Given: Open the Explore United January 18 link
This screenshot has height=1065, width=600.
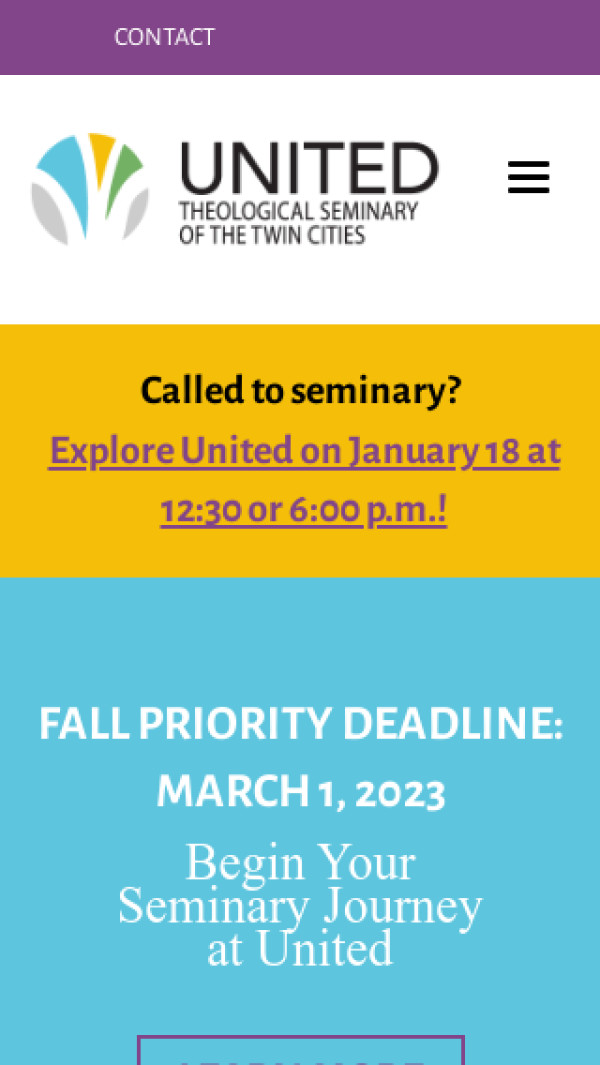Looking at the screenshot, I should point(303,480).
